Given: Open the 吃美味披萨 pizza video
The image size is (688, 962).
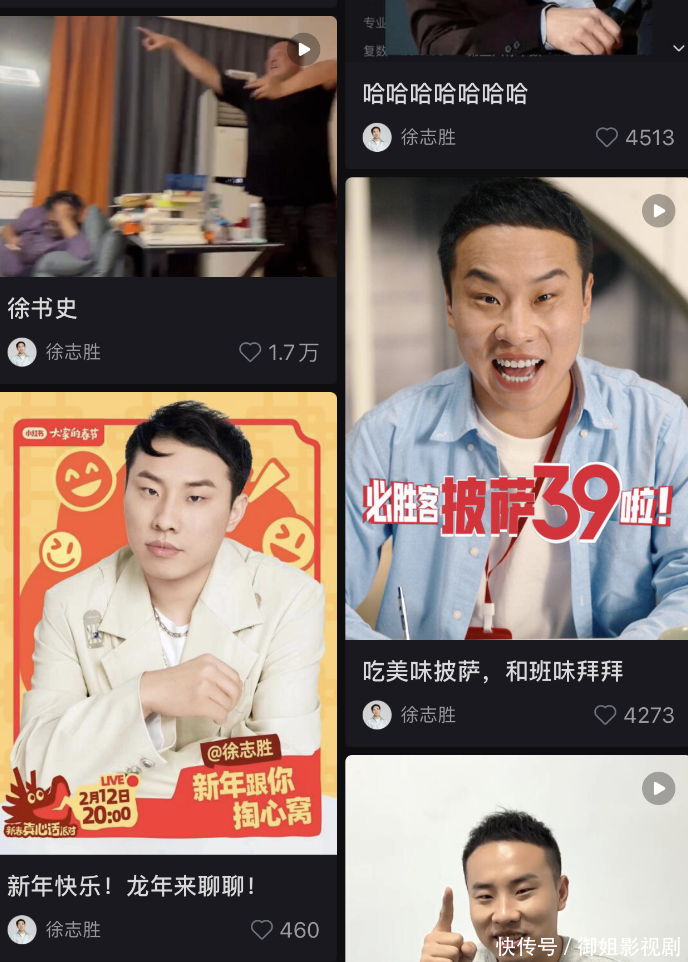Looking at the screenshot, I should pyautogui.click(x=516, y=408).
